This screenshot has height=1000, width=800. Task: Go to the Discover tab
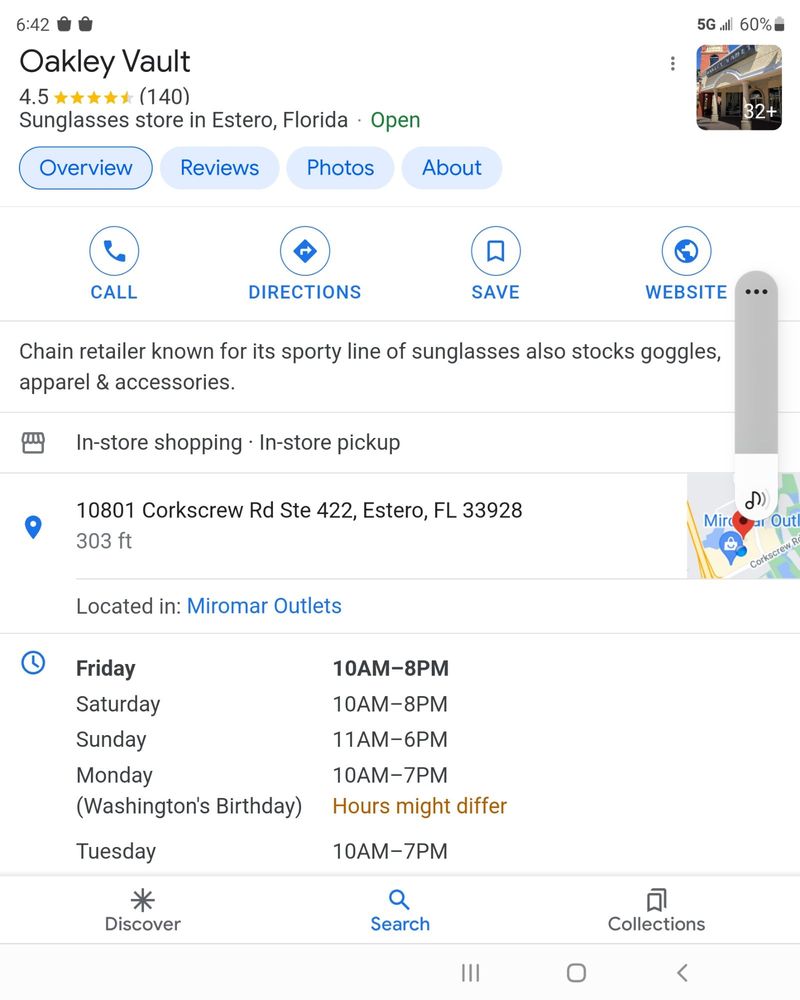coord(142,910)
